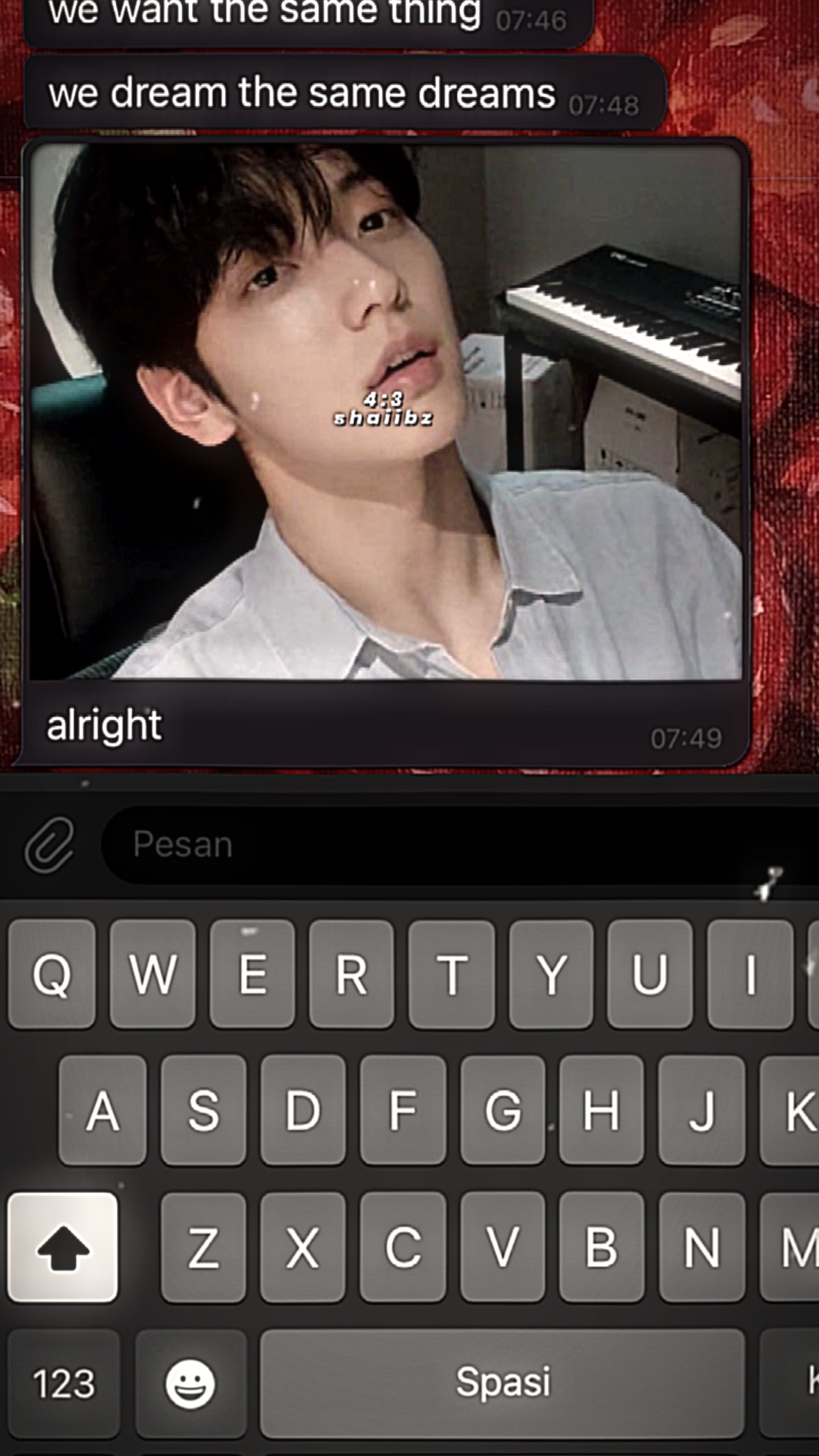Tap the paperclip attach icon
Image resolution: width=819 pixels, height=1456 pixels.
[50, 845]
